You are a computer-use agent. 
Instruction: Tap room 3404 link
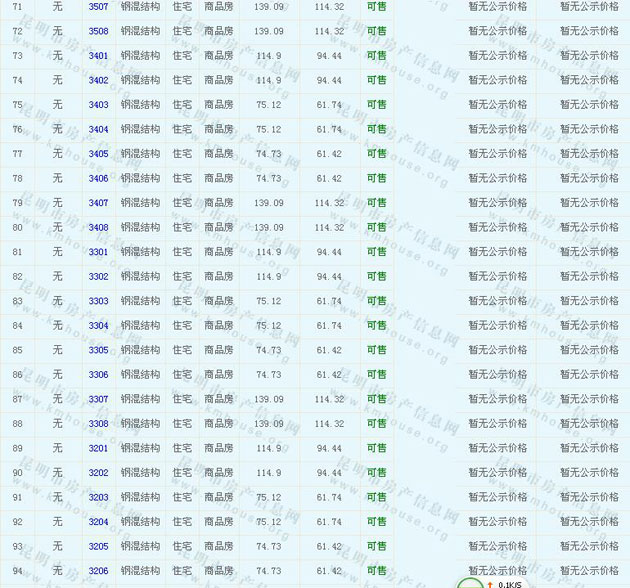[98, 129]
